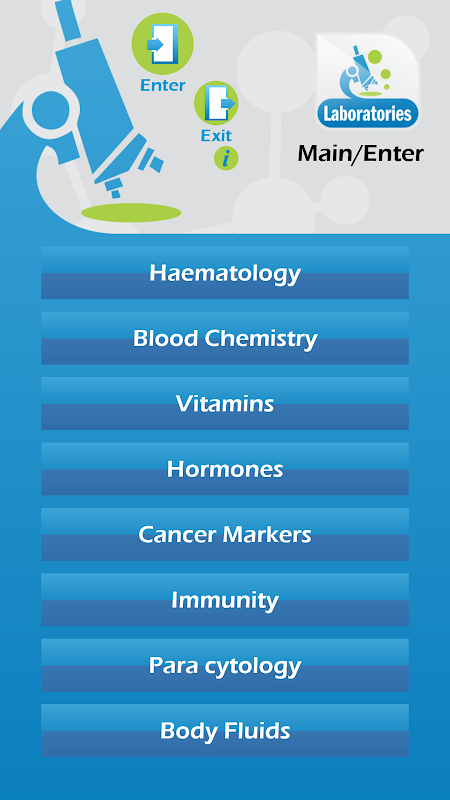This screenshot has height=800, width=450.
Task: Open the Body Fluids section
Action: (225, 731)
